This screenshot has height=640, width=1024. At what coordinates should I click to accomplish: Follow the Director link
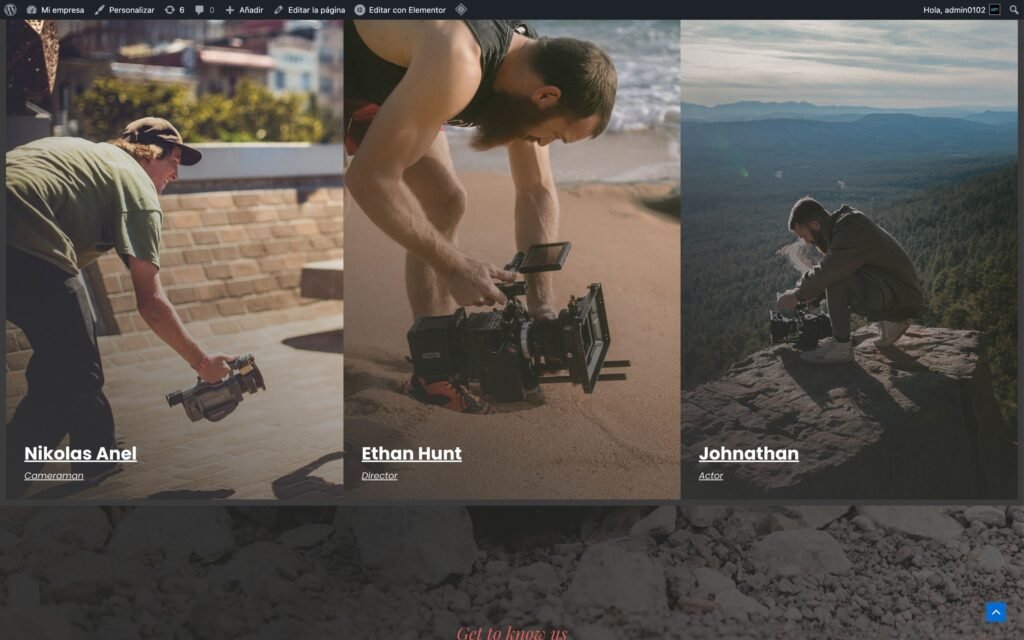pos(379,476)
